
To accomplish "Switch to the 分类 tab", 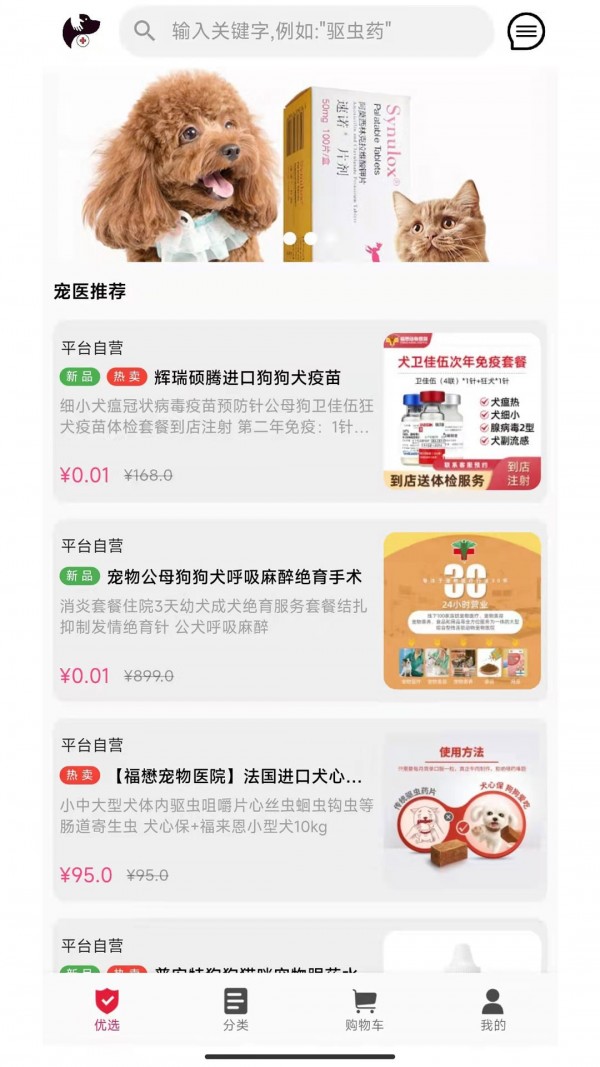I will pos(236,1009).
